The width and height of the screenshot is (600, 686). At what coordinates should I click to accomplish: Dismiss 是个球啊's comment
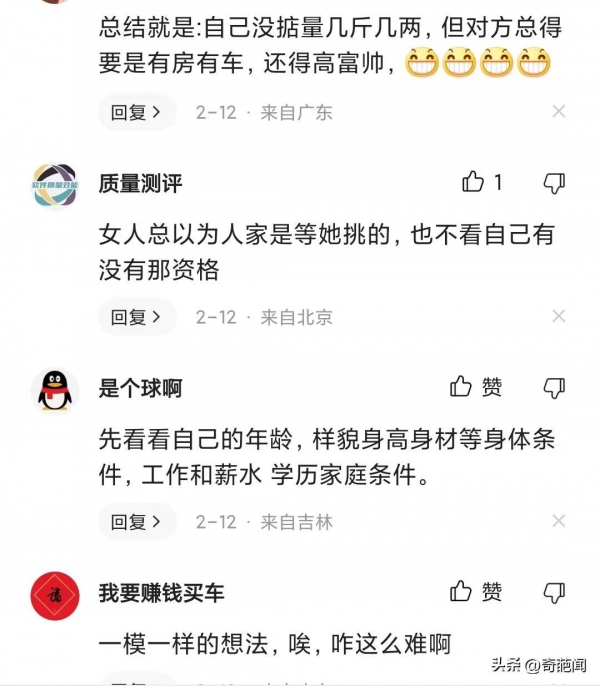pos(559,522)
